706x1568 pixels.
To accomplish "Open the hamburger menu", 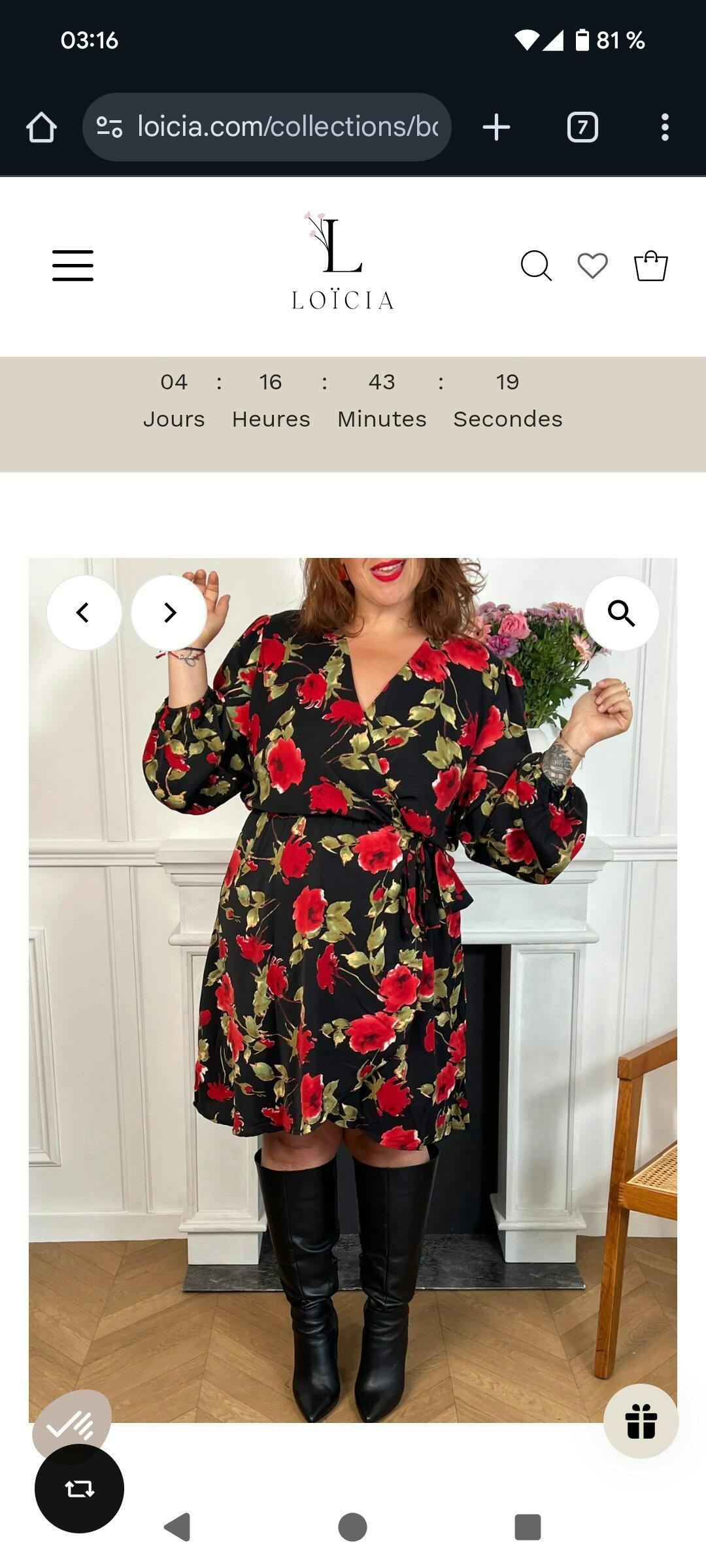I will [73, 265].
